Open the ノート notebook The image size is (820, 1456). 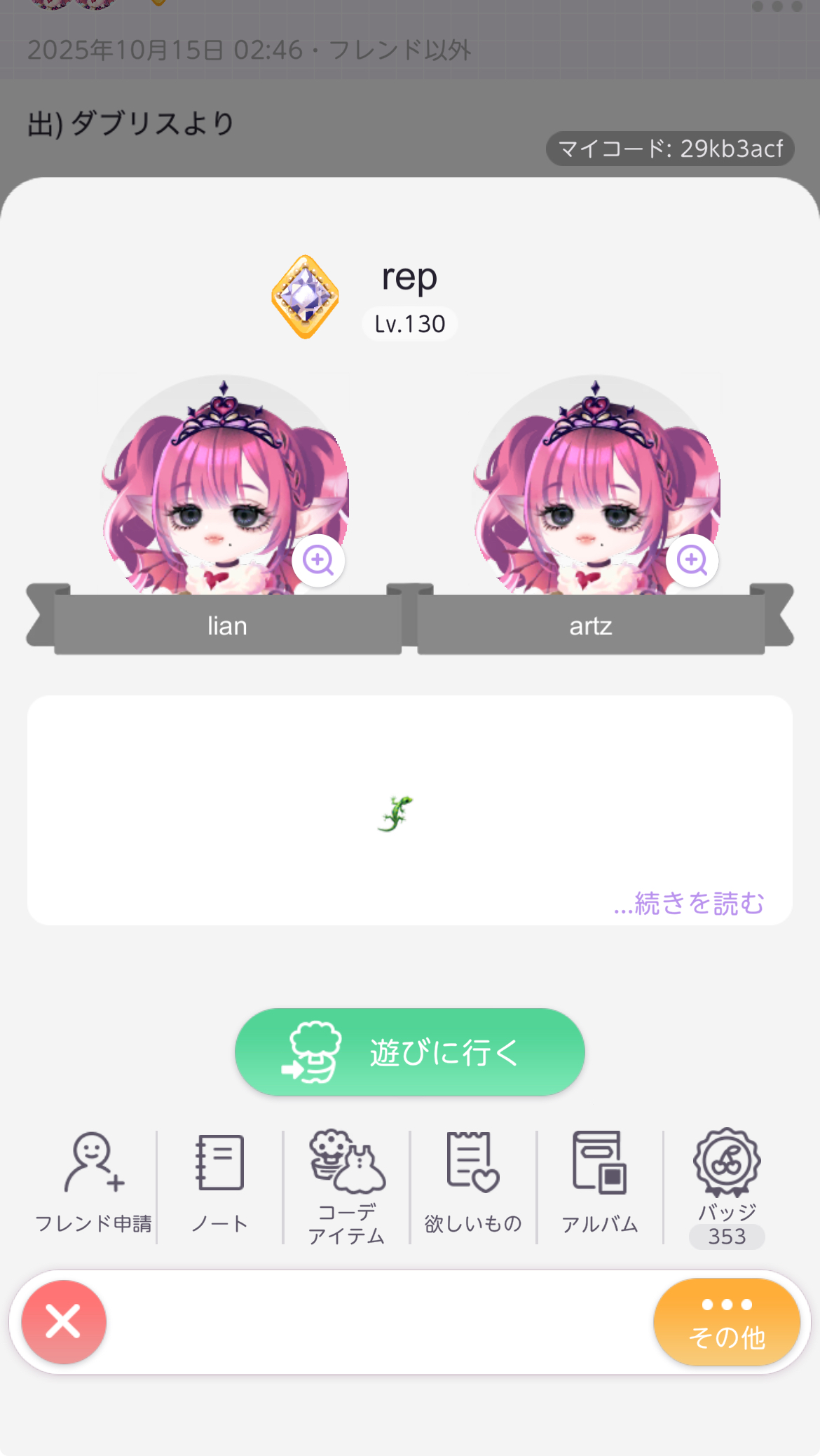pos(219,1183)
